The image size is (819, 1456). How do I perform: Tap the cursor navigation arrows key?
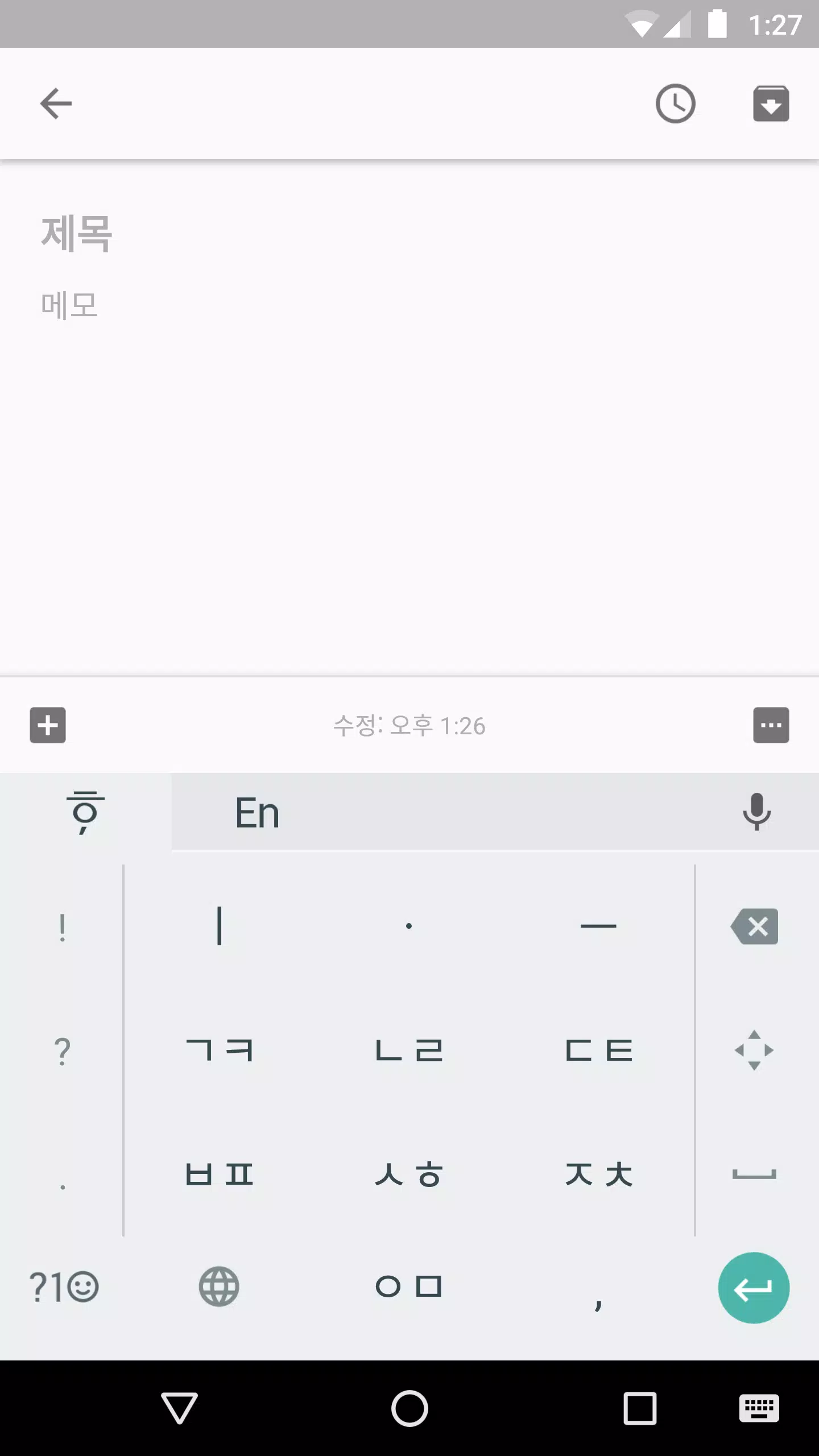754,1049
